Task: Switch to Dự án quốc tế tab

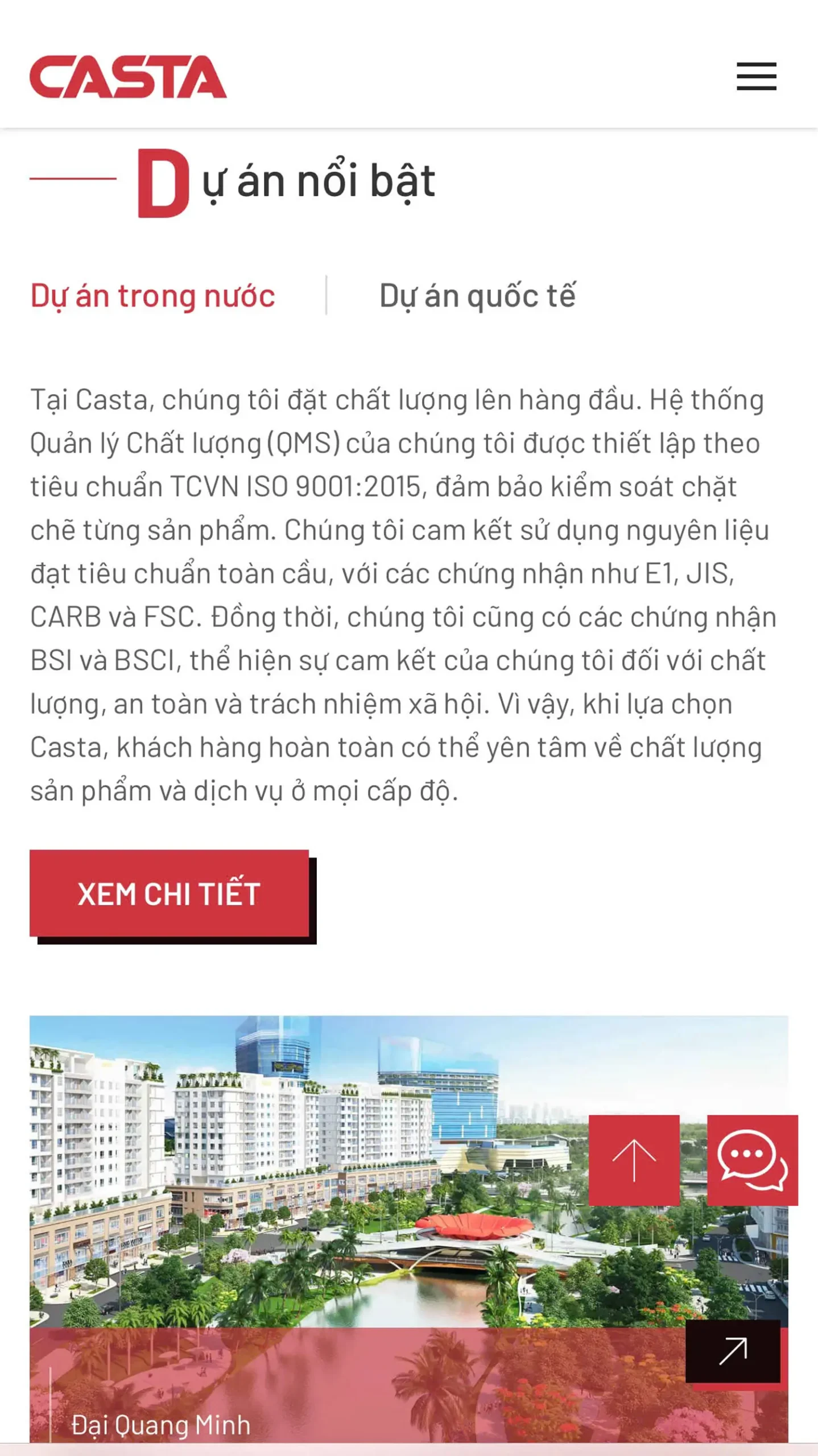Action: [x=477, y=296]
